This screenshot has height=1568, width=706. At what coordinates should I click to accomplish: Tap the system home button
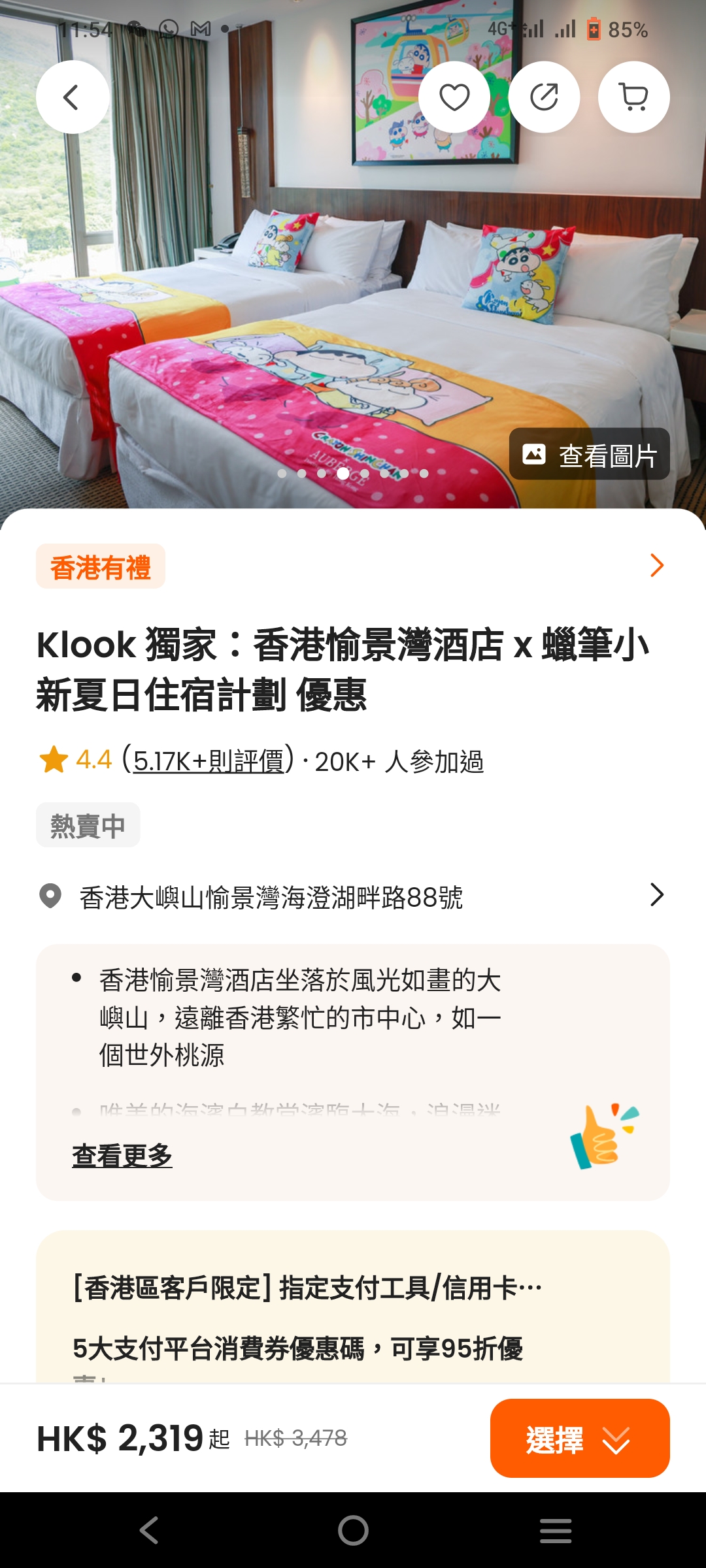pyautogui.click(x=353, y=1530)
